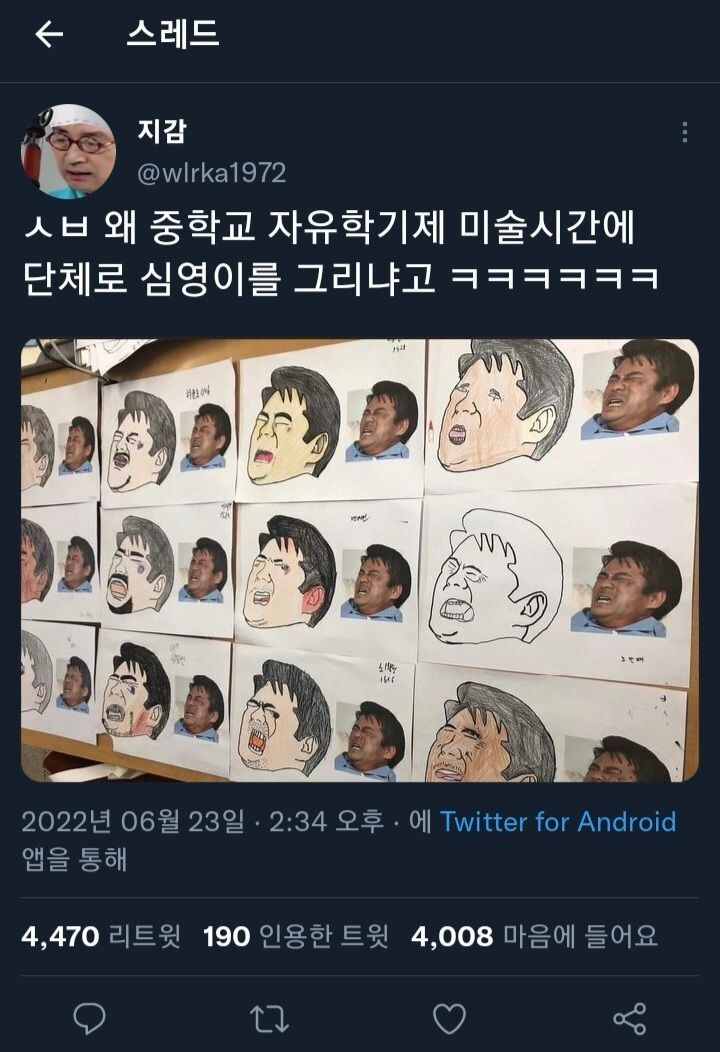The image size is (720, 1052).
Task: View the 4,008 likes list
Action: (x=534, y=936)
